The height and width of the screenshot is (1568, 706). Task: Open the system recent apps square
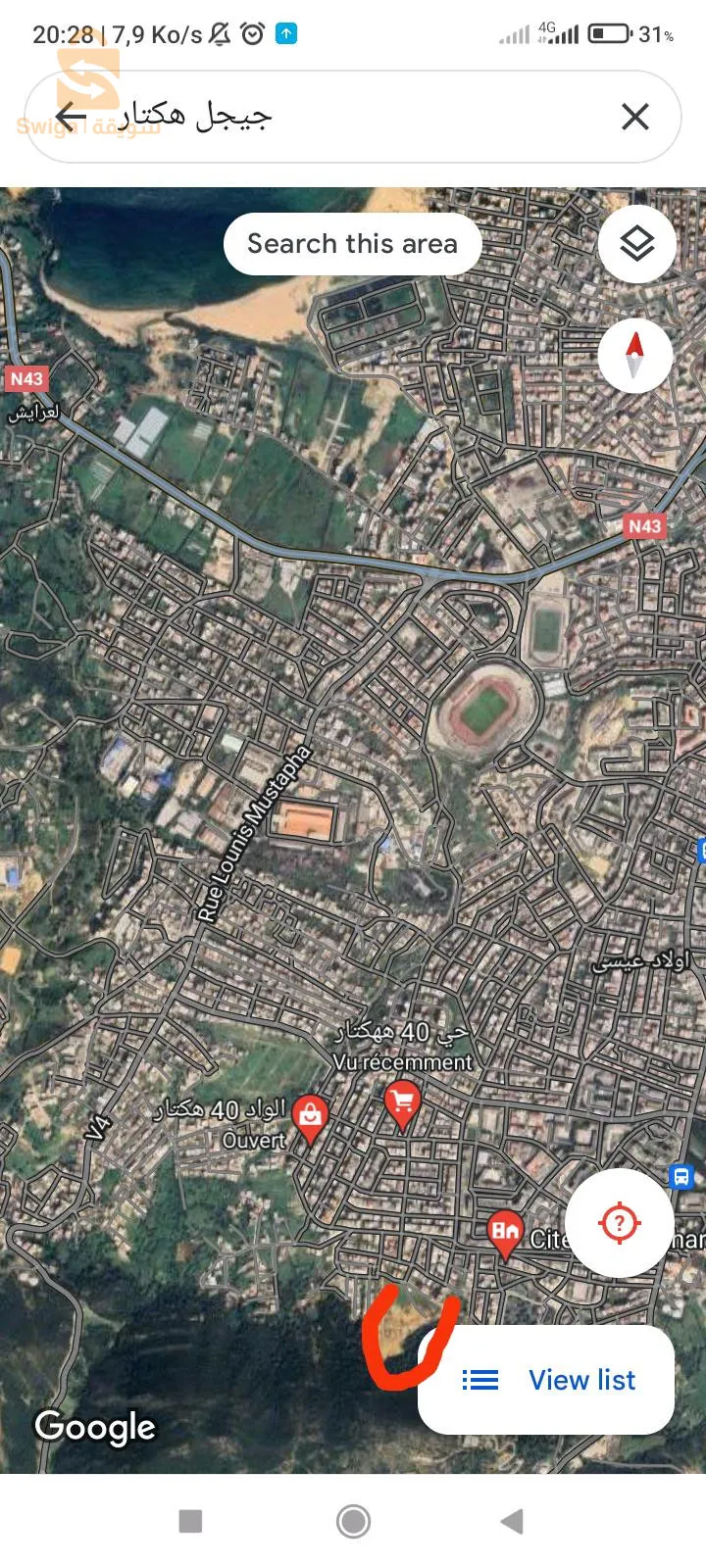click(190, 1521)
